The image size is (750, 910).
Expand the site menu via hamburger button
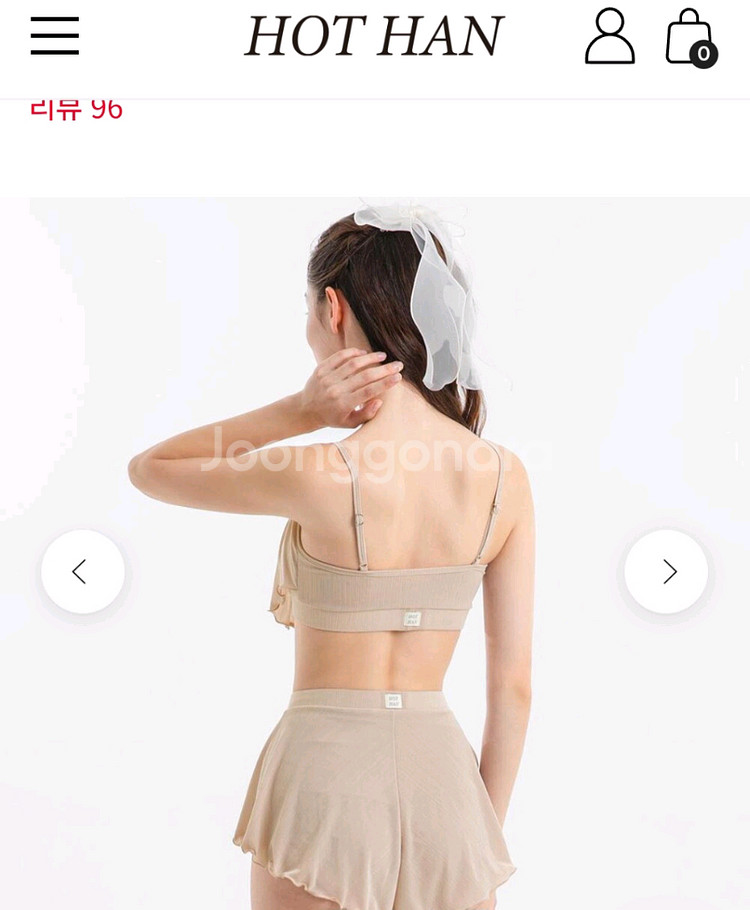click(55, 35)
